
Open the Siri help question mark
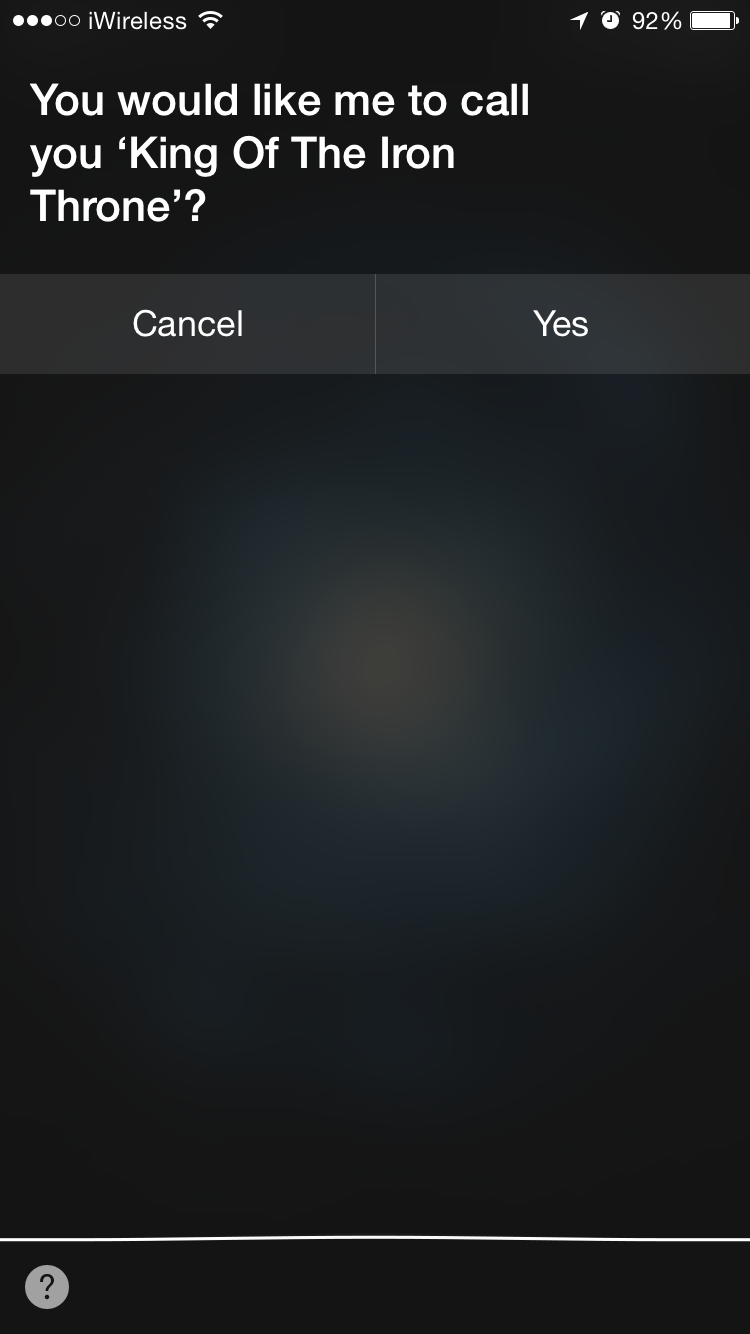point(47,1286)
